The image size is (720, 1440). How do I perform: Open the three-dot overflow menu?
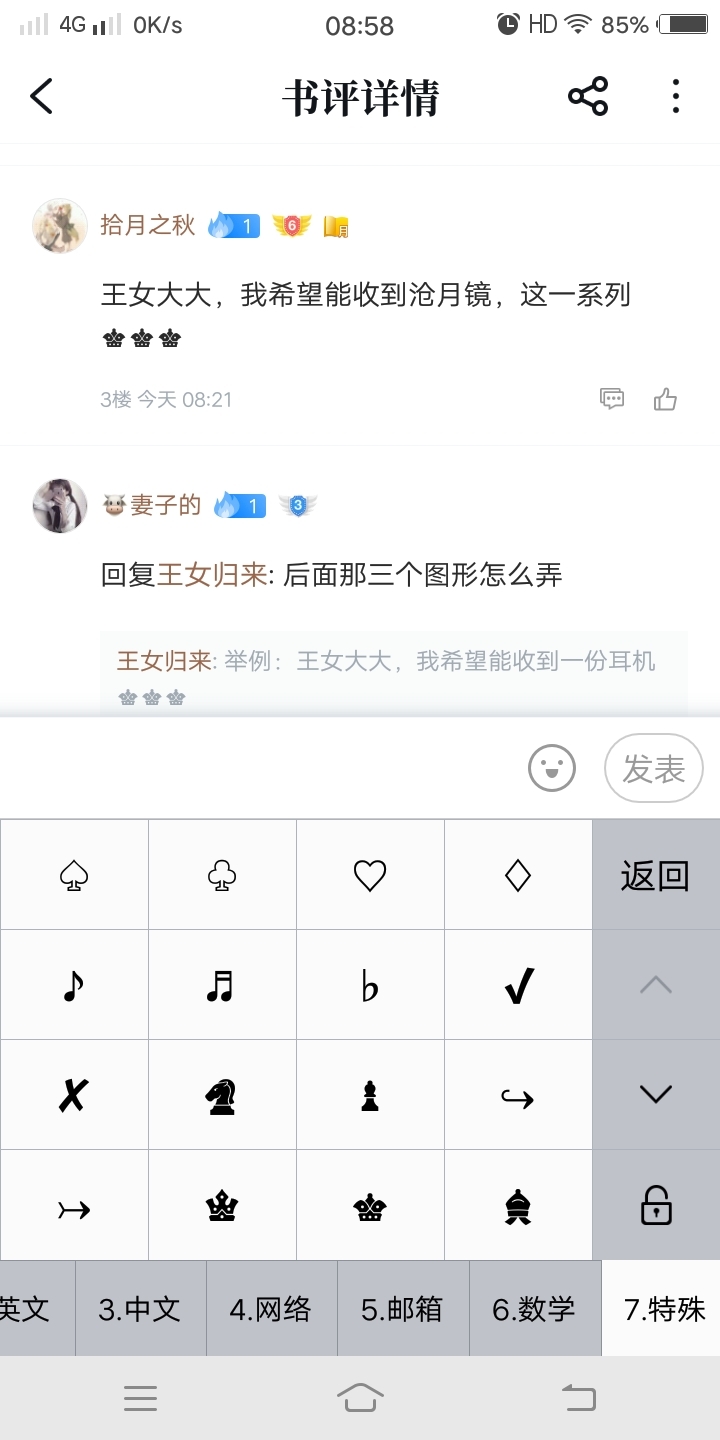click(x=676, y=97)
